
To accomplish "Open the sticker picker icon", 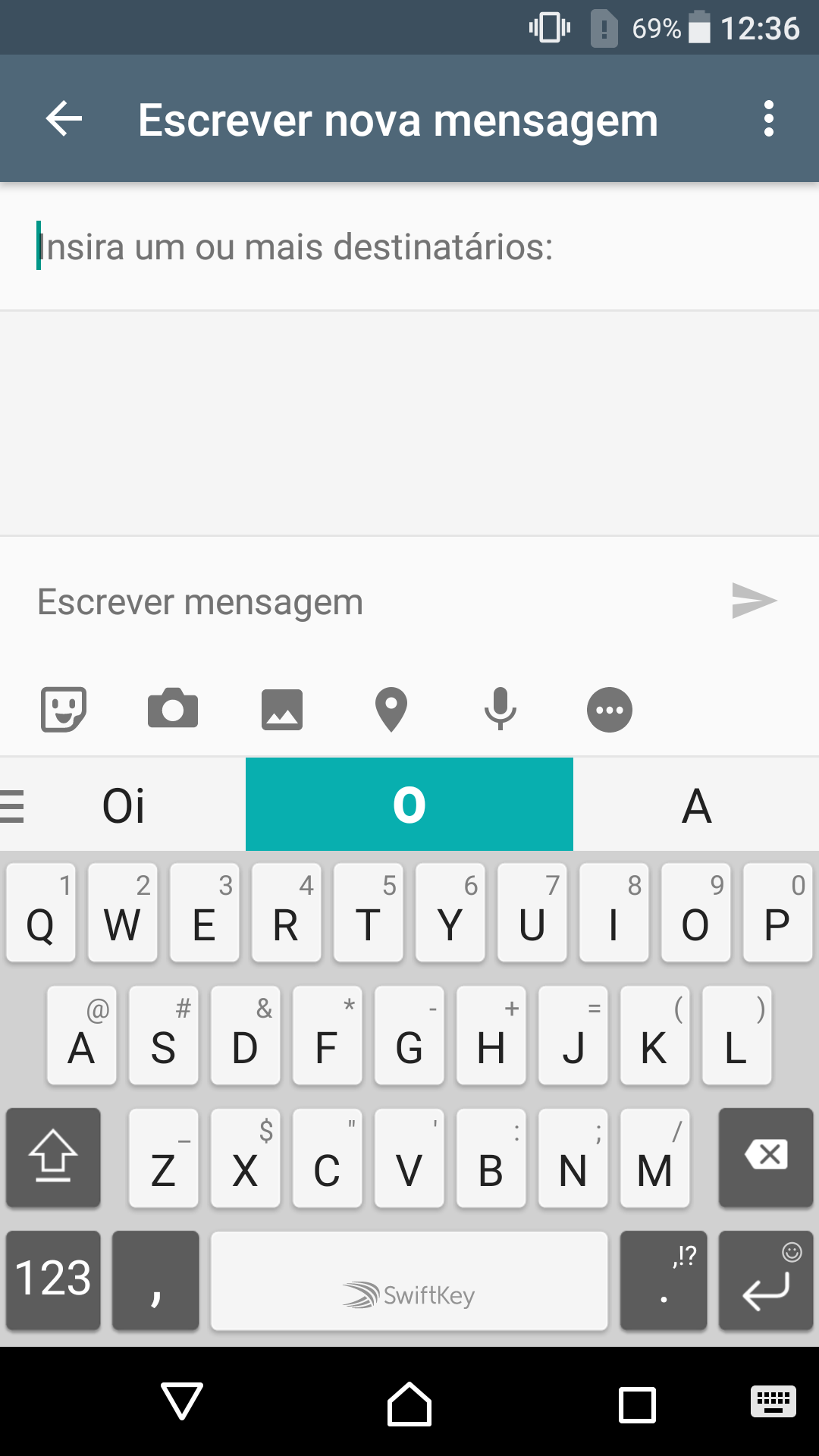I will coord(63,710).
